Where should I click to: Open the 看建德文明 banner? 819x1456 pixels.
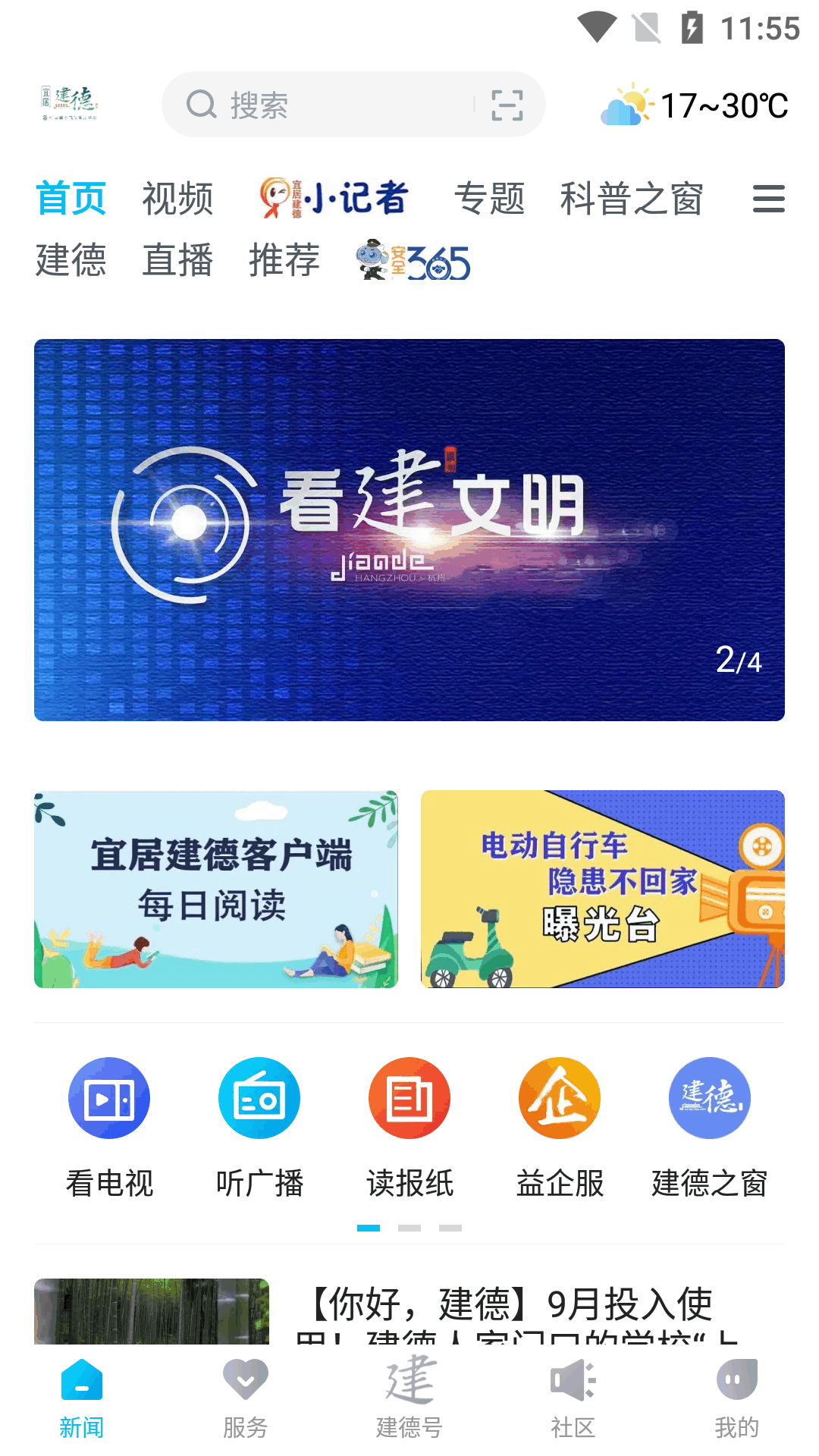[x=409, y=529]
